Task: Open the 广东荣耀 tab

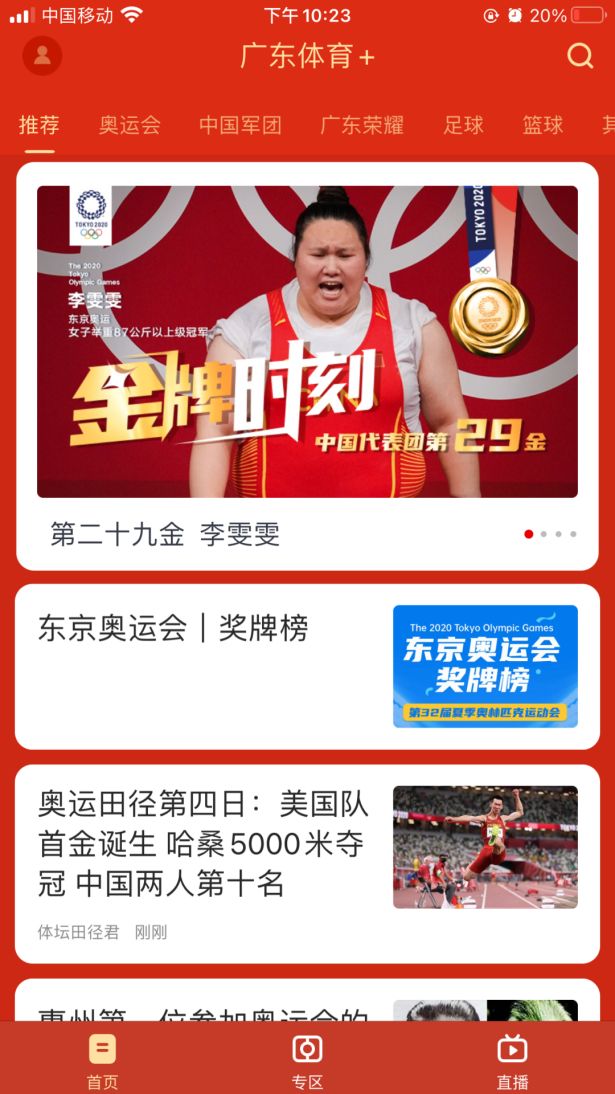Action: click(362, 125)
